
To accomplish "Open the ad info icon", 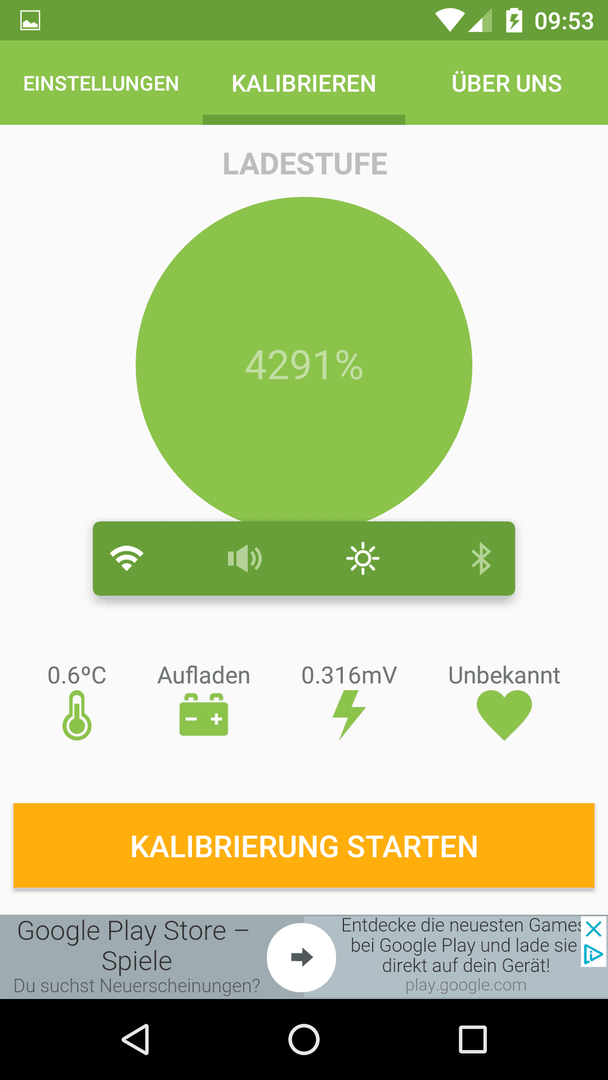I will point(594,954).
